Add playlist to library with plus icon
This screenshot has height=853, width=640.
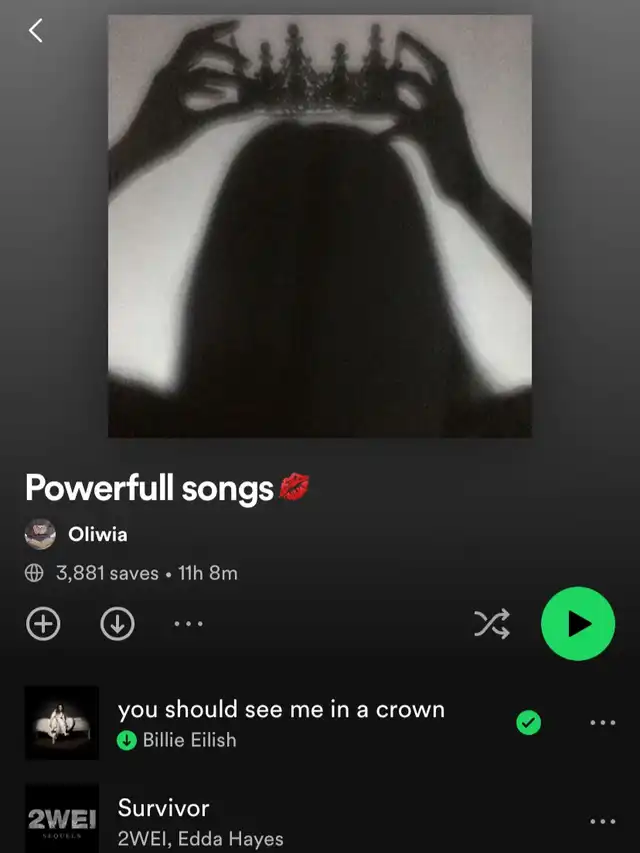[43, 624]
